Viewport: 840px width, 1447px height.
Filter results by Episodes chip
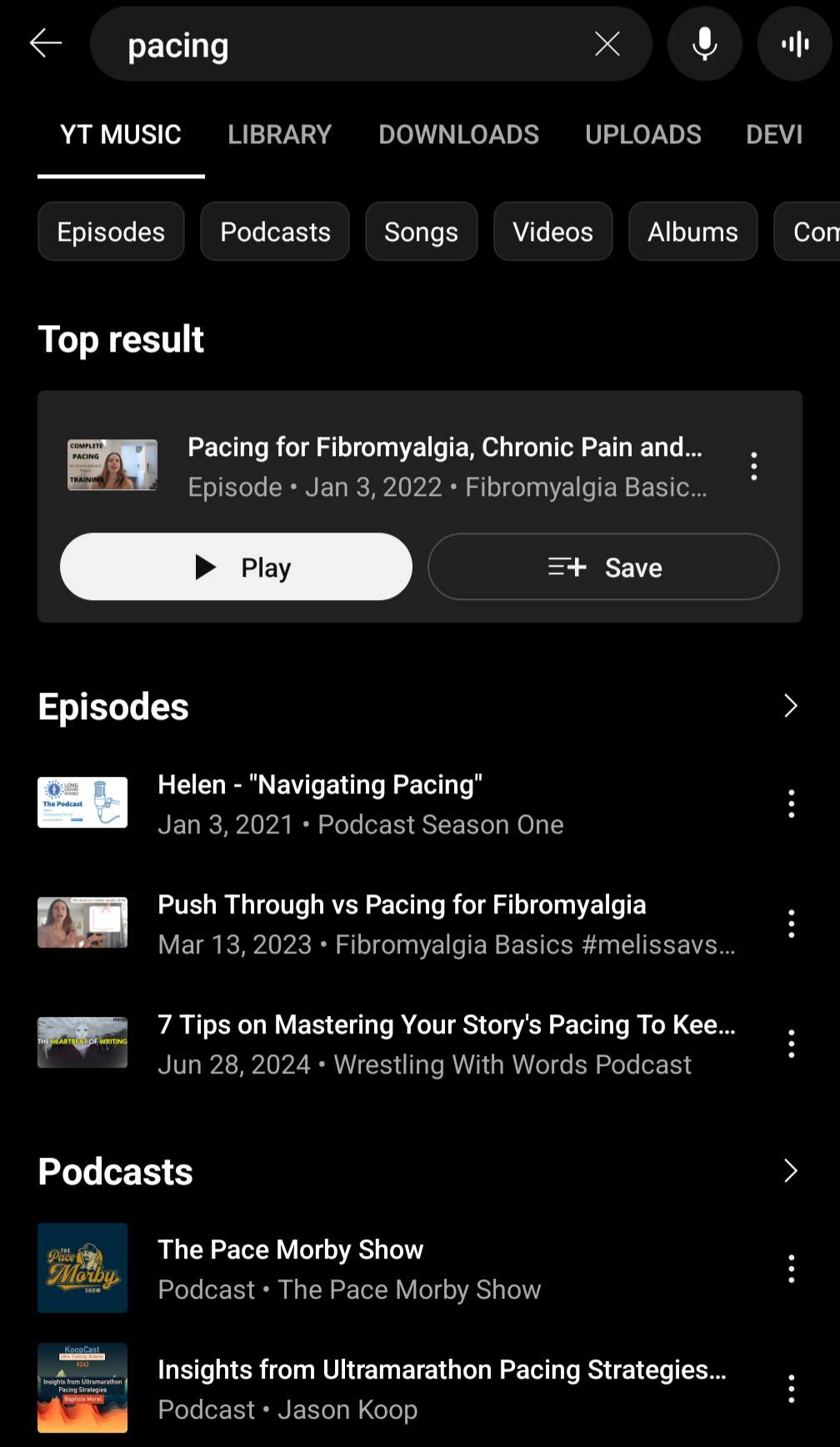pyautogui.click(x=111, y=232)
